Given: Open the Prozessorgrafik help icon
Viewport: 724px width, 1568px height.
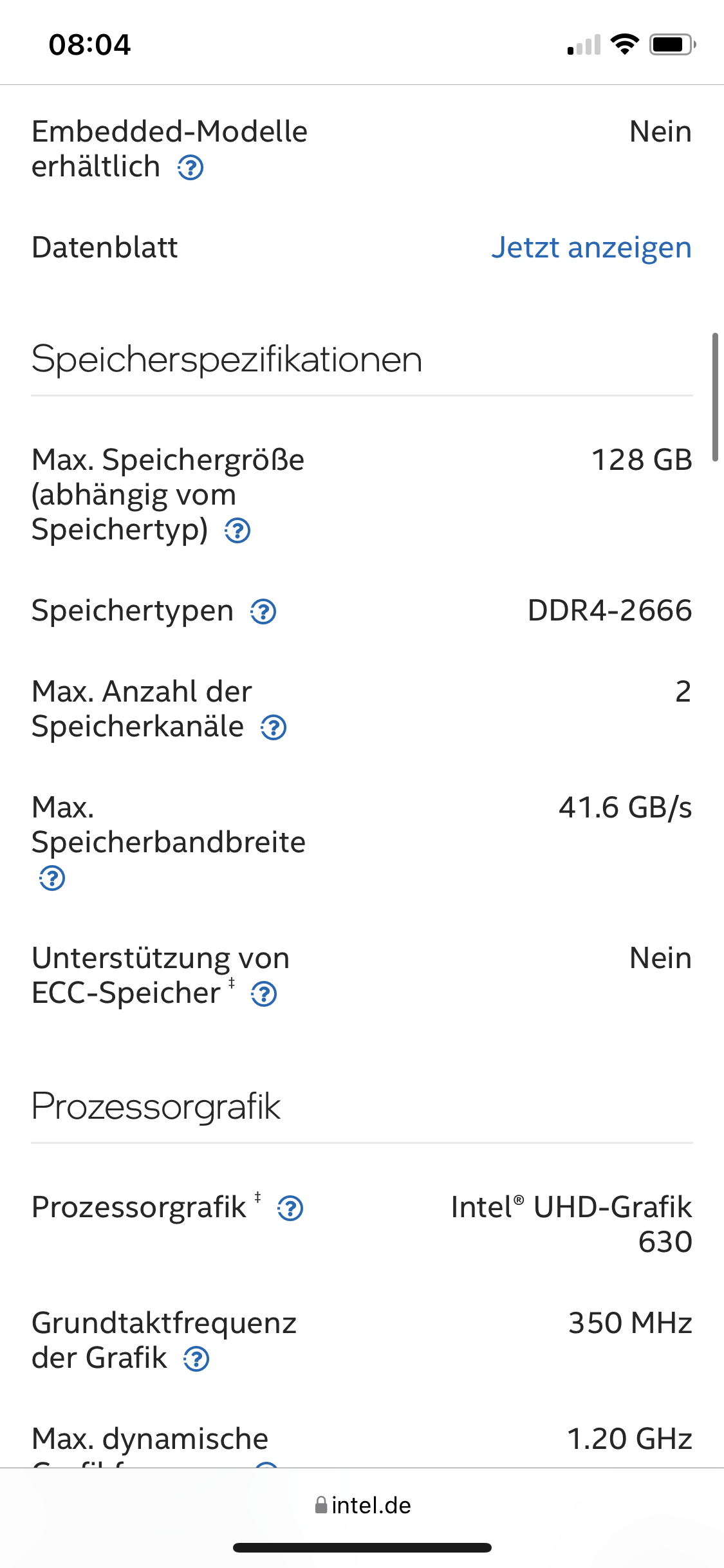Looking at the screenshot, I should (290, 1208).
